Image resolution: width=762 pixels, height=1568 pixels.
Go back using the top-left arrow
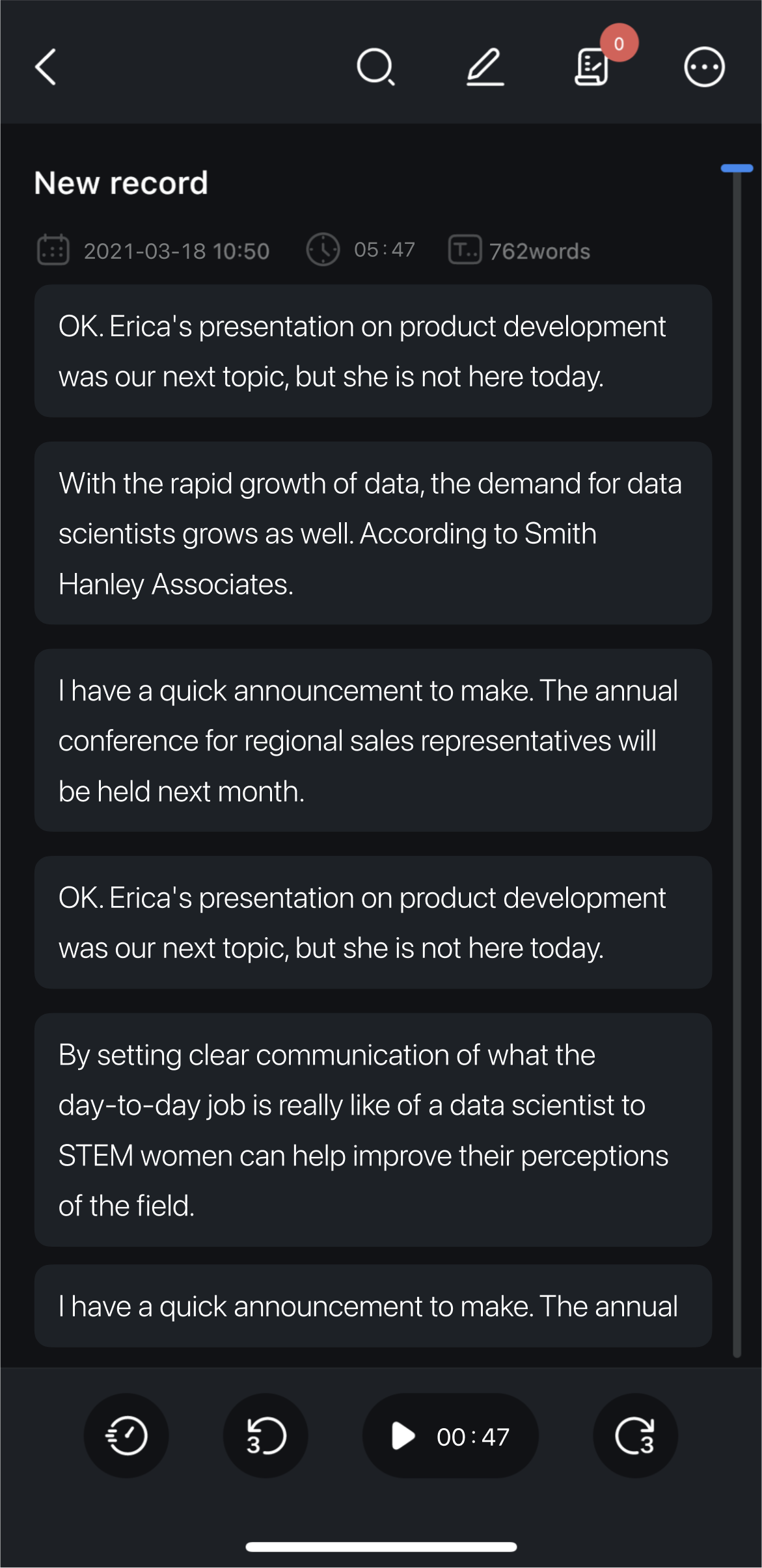coord(46,67)
